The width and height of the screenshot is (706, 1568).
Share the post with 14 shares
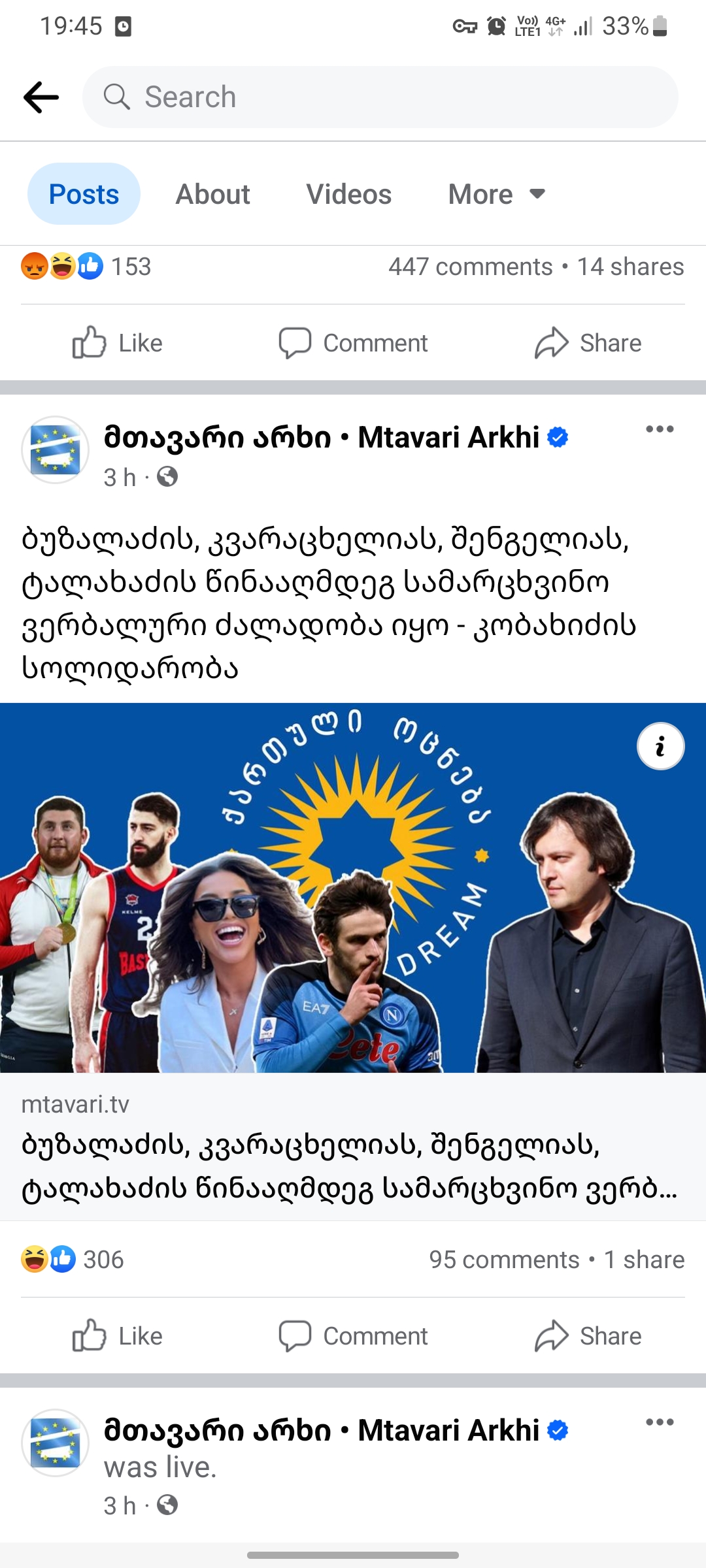click(x=588, y=343)
